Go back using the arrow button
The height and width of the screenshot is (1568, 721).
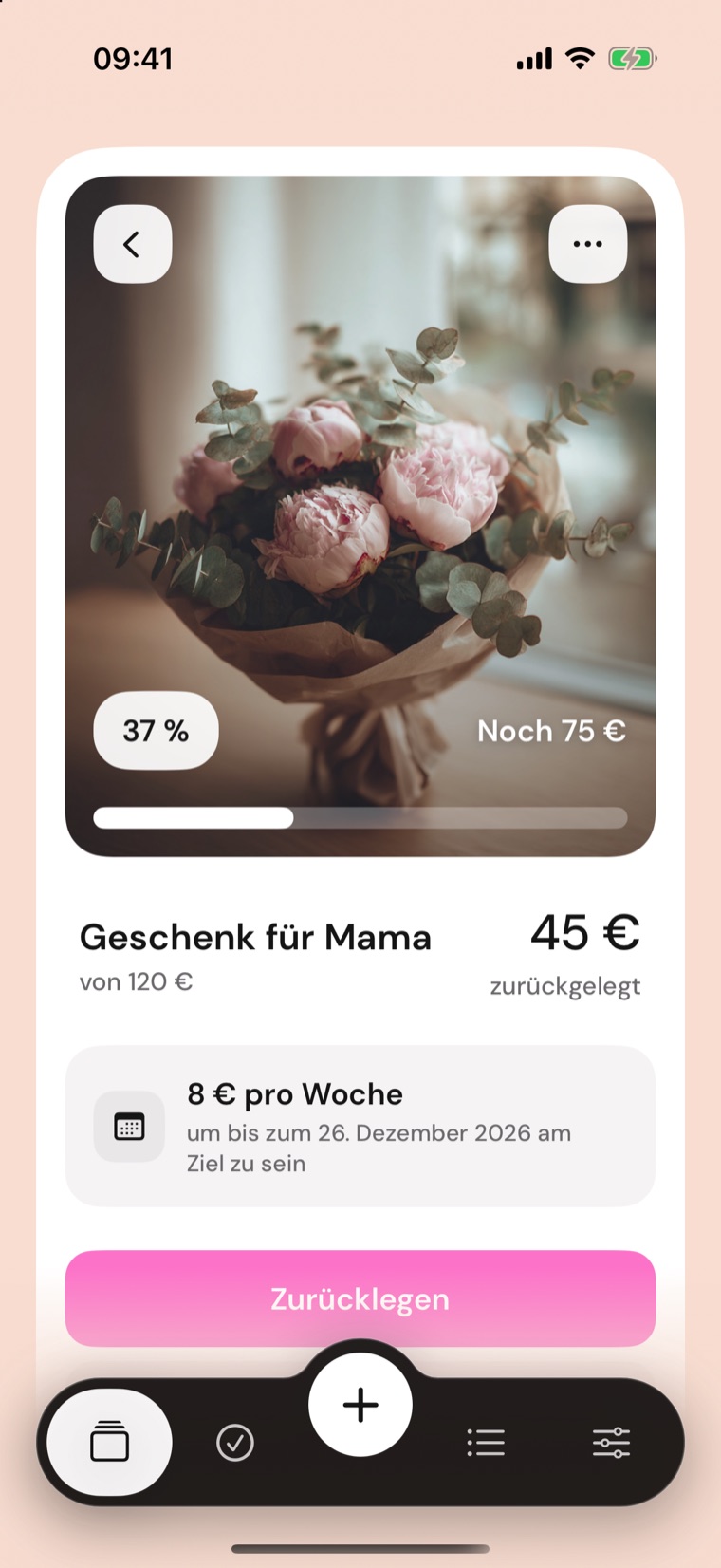click(133, 244)
